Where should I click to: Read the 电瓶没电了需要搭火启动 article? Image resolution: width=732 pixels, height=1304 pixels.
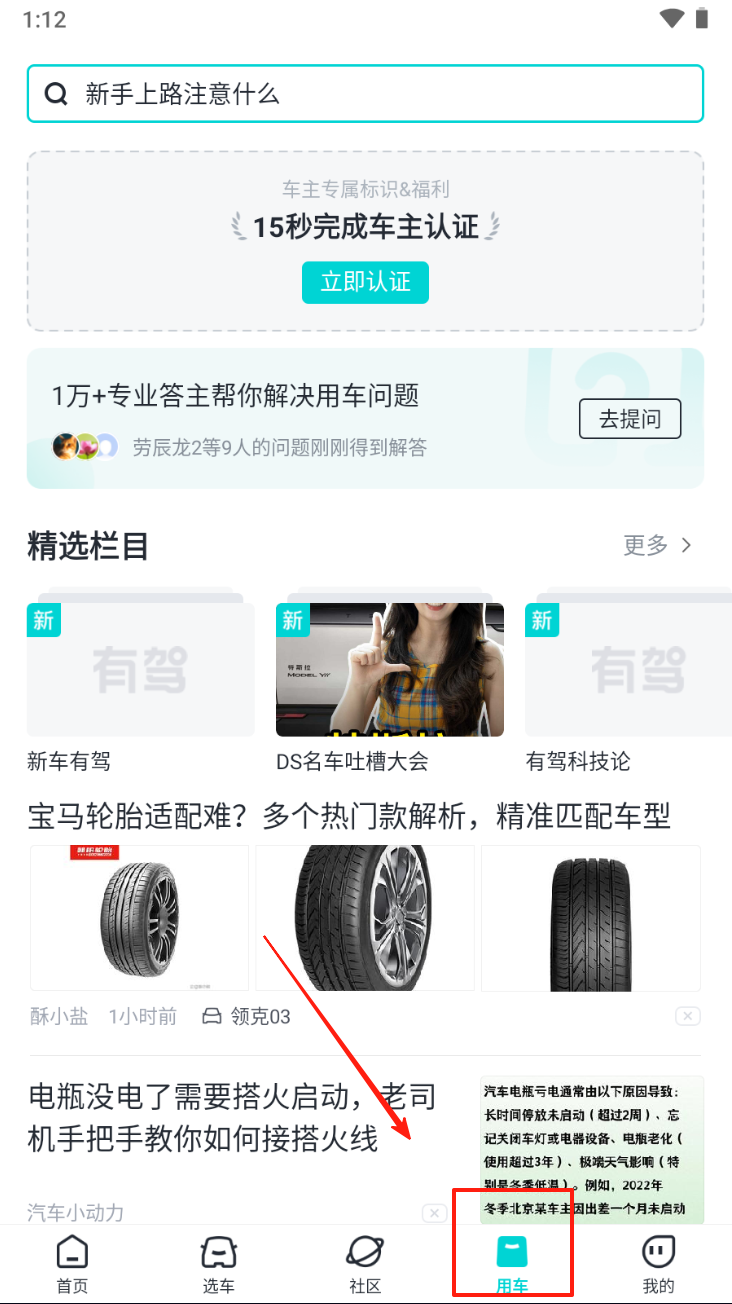[x=232, y=1117]
